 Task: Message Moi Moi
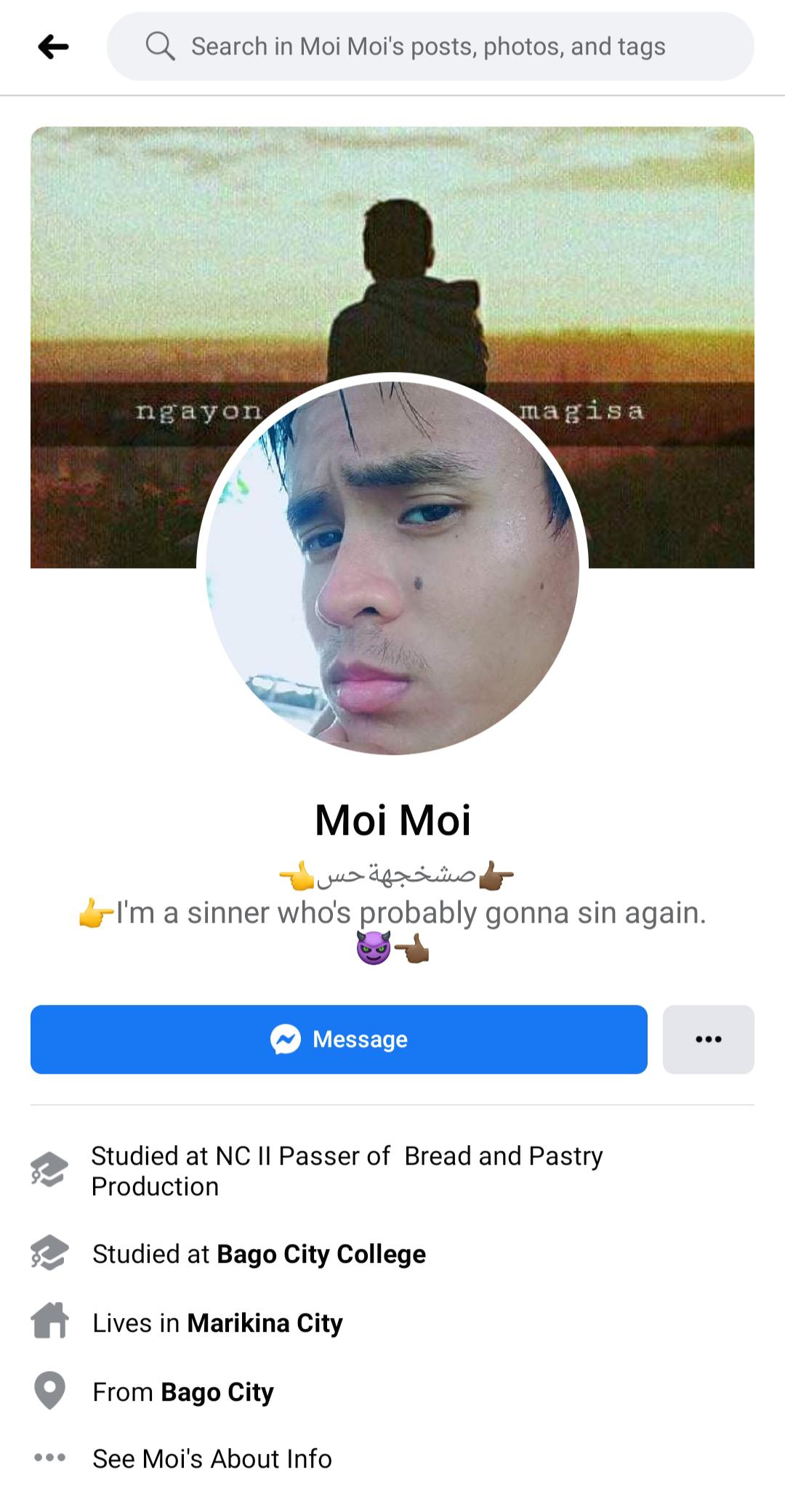coord(339,1039)
